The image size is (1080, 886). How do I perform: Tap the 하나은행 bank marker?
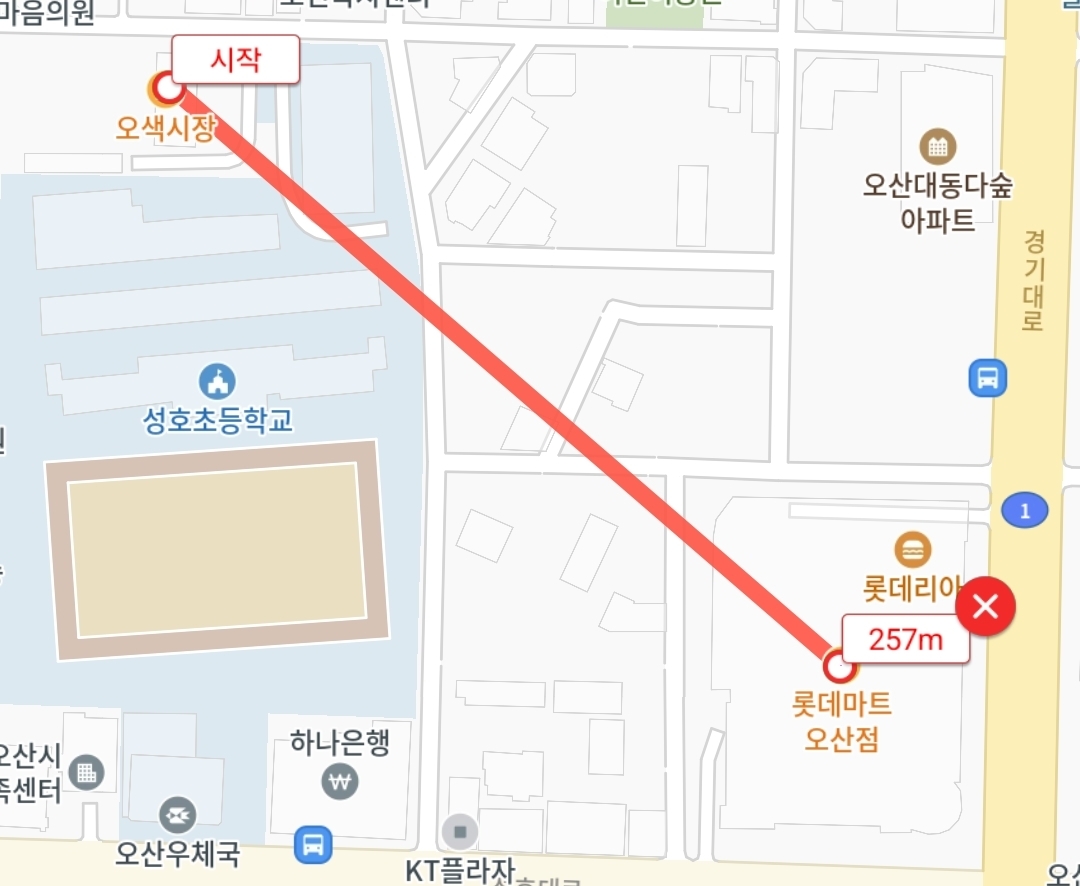pos(340,781)
